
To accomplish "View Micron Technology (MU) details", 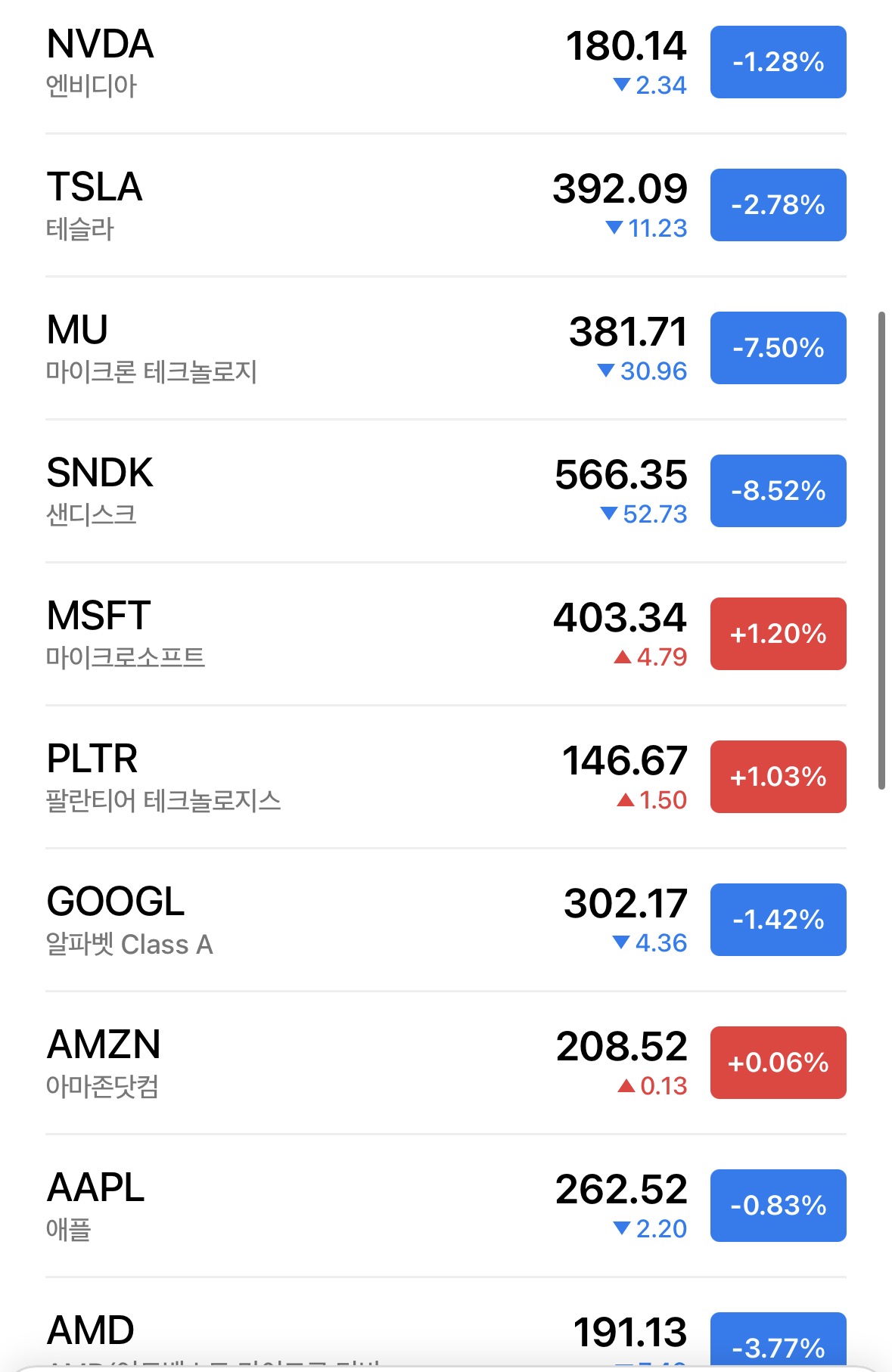I will coord(446,349).
